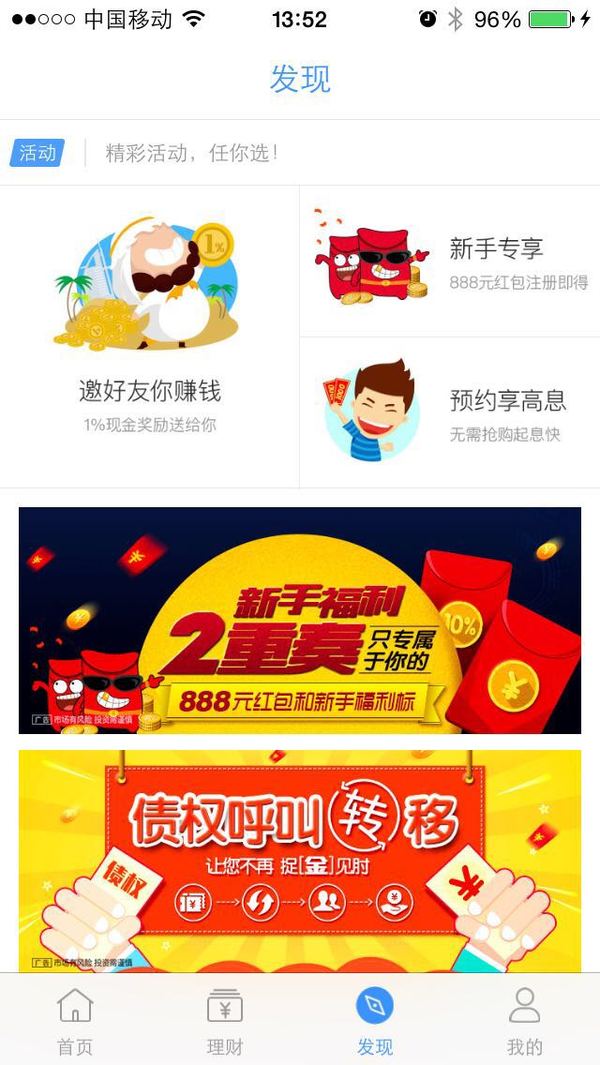Open the 预约享高息 reservation offer
The height and width of the screenshot is (1065, 600).
(450, 412)
